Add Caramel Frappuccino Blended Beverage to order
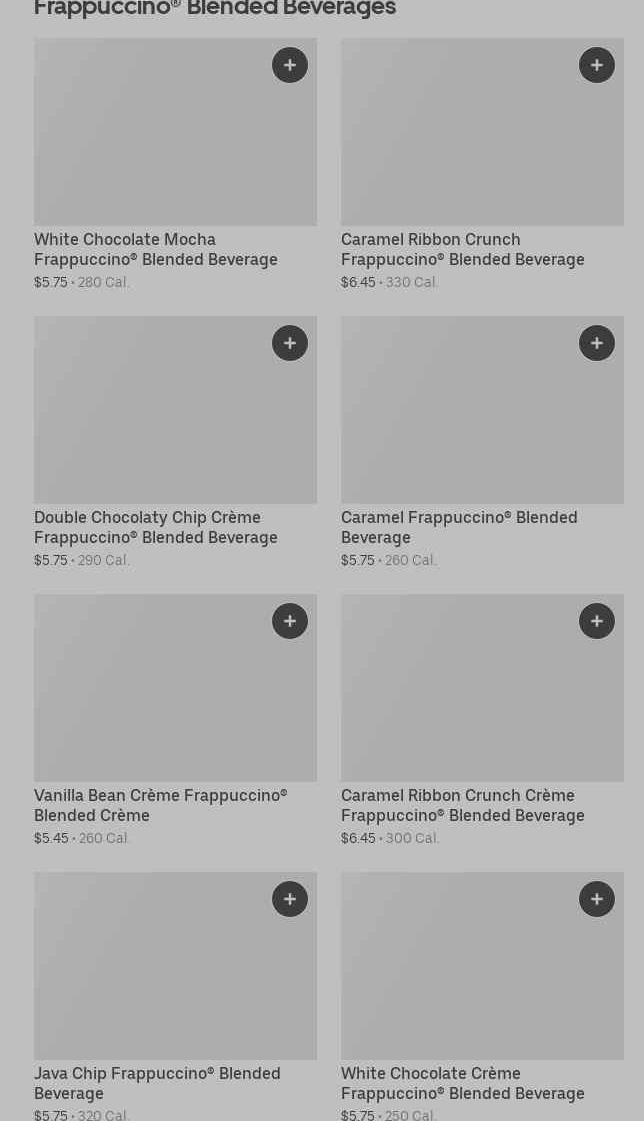Screen dimensions: 644x1121 point(597,343)
